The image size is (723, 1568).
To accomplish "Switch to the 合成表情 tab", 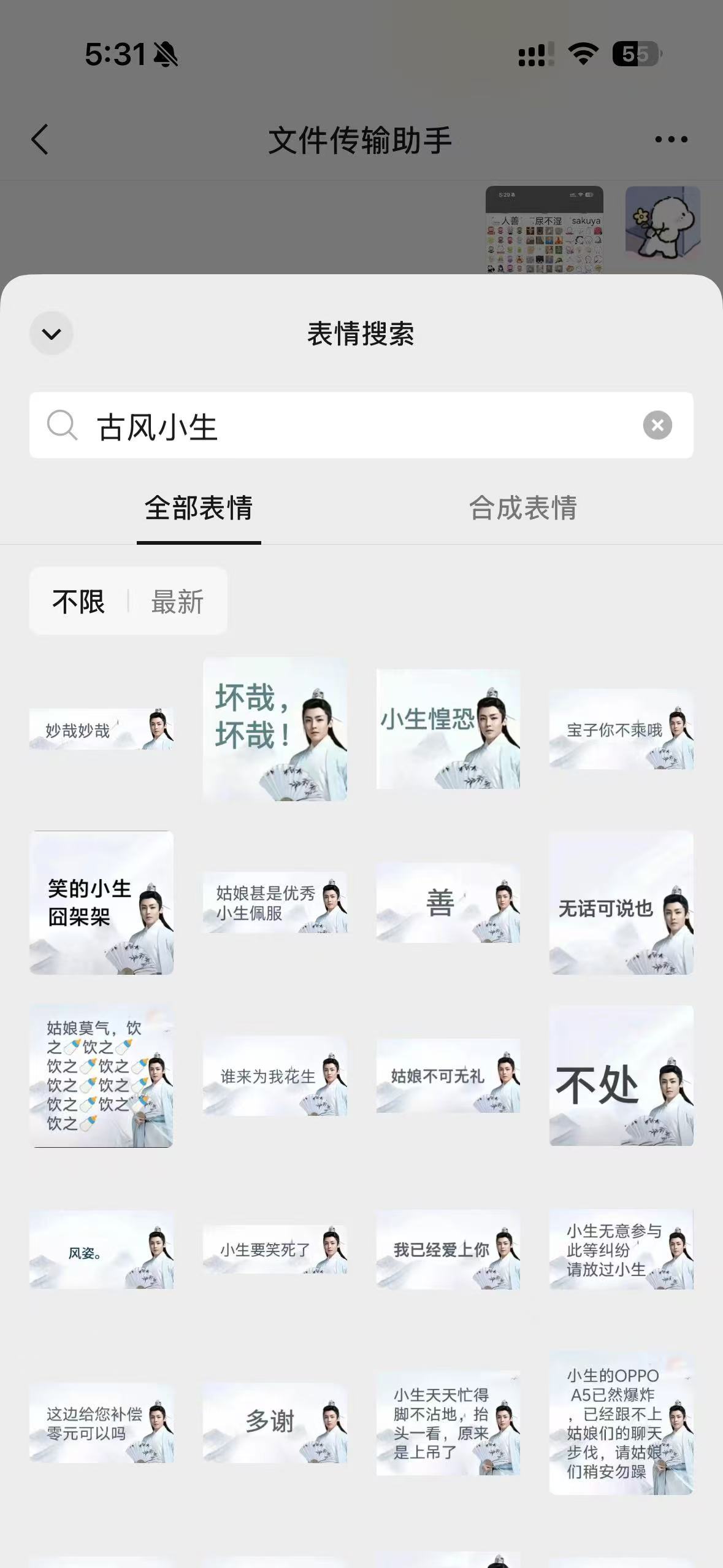I will [x=523, y=508].
